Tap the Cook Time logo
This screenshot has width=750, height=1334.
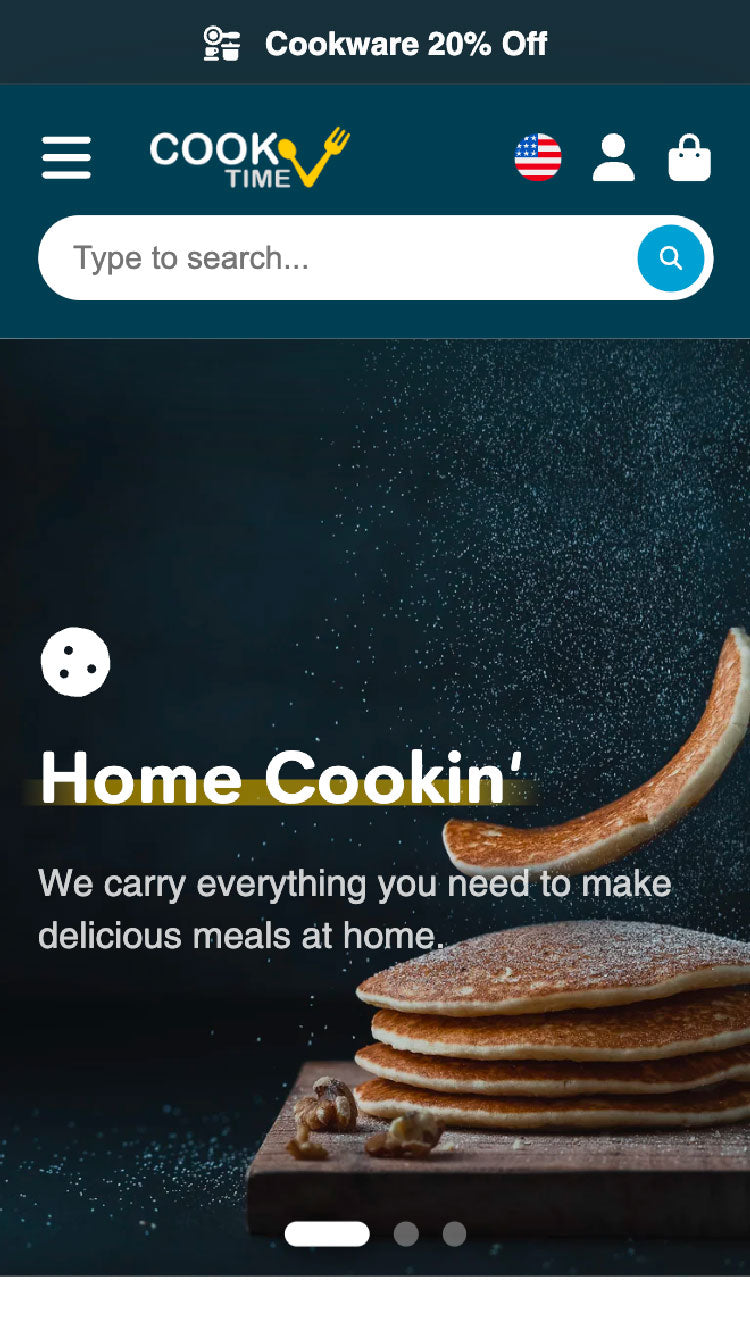tap(249, 158)
